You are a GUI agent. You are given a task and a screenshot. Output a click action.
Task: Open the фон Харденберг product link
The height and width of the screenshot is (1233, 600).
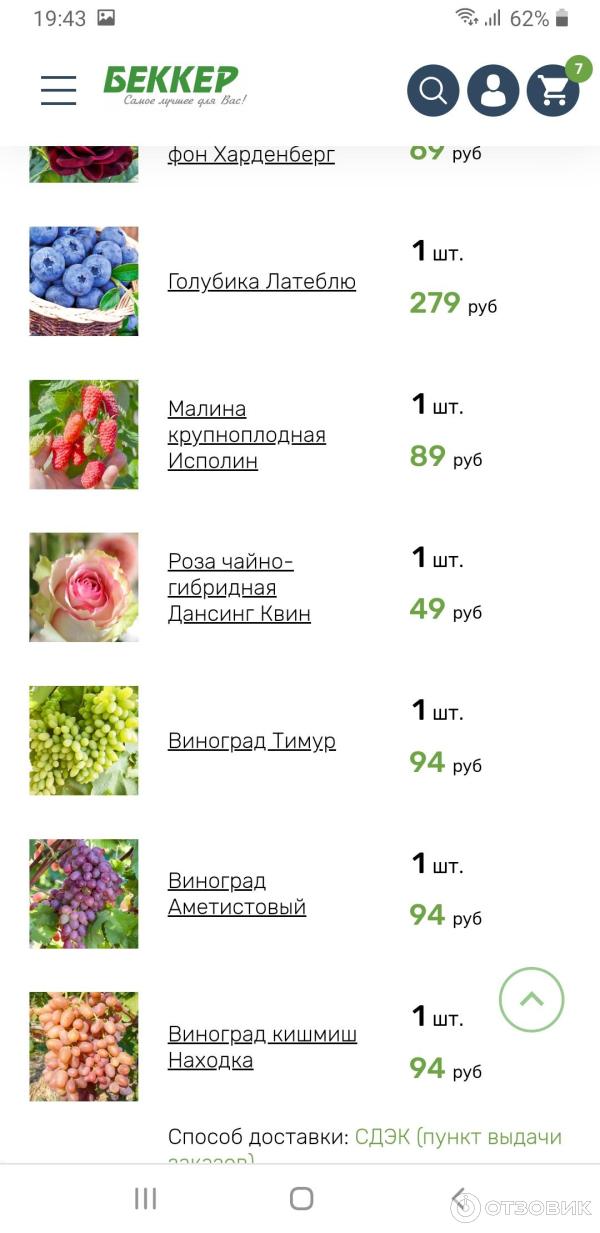[x=251, y=155]
